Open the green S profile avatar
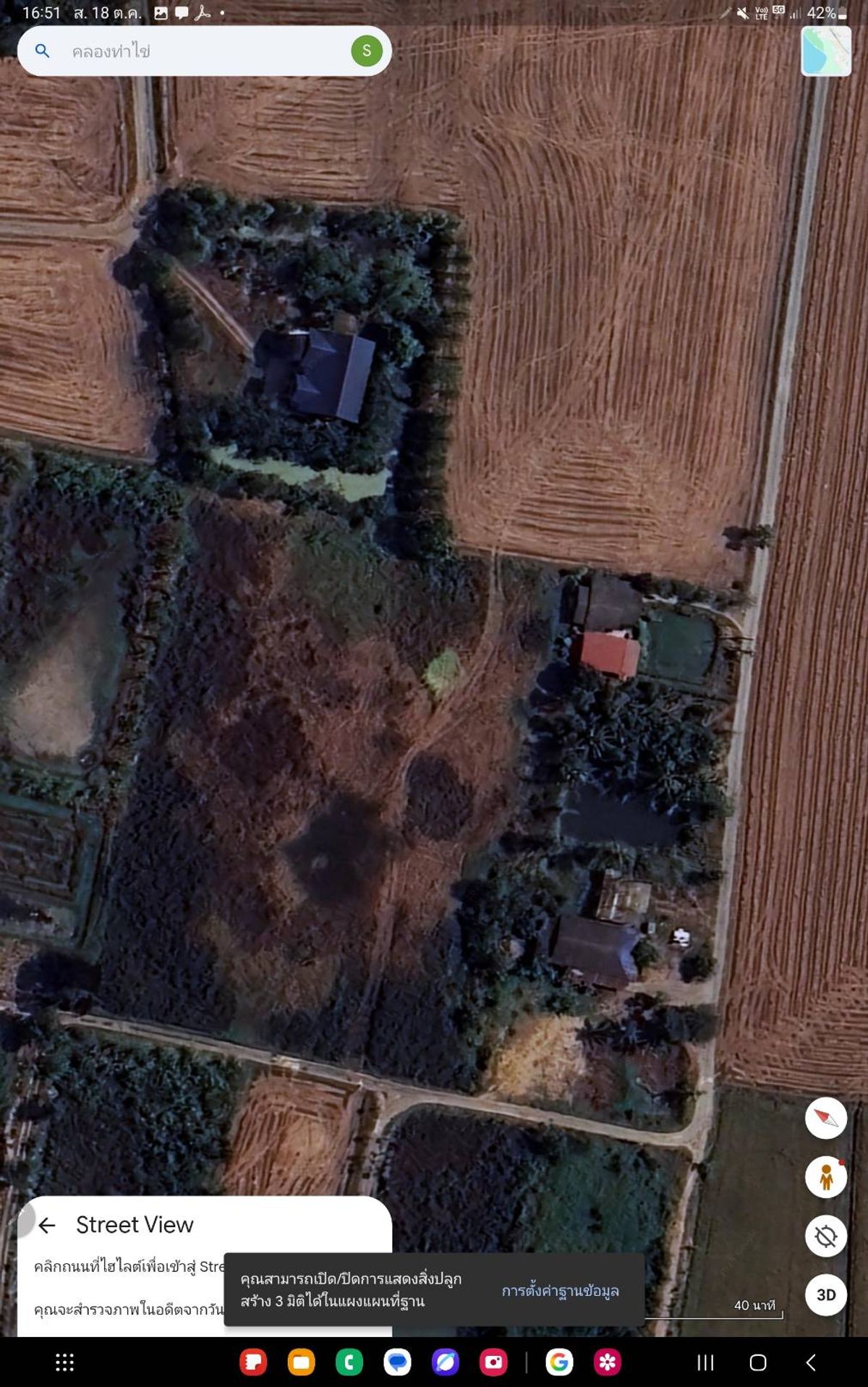 tap(367, 51)
